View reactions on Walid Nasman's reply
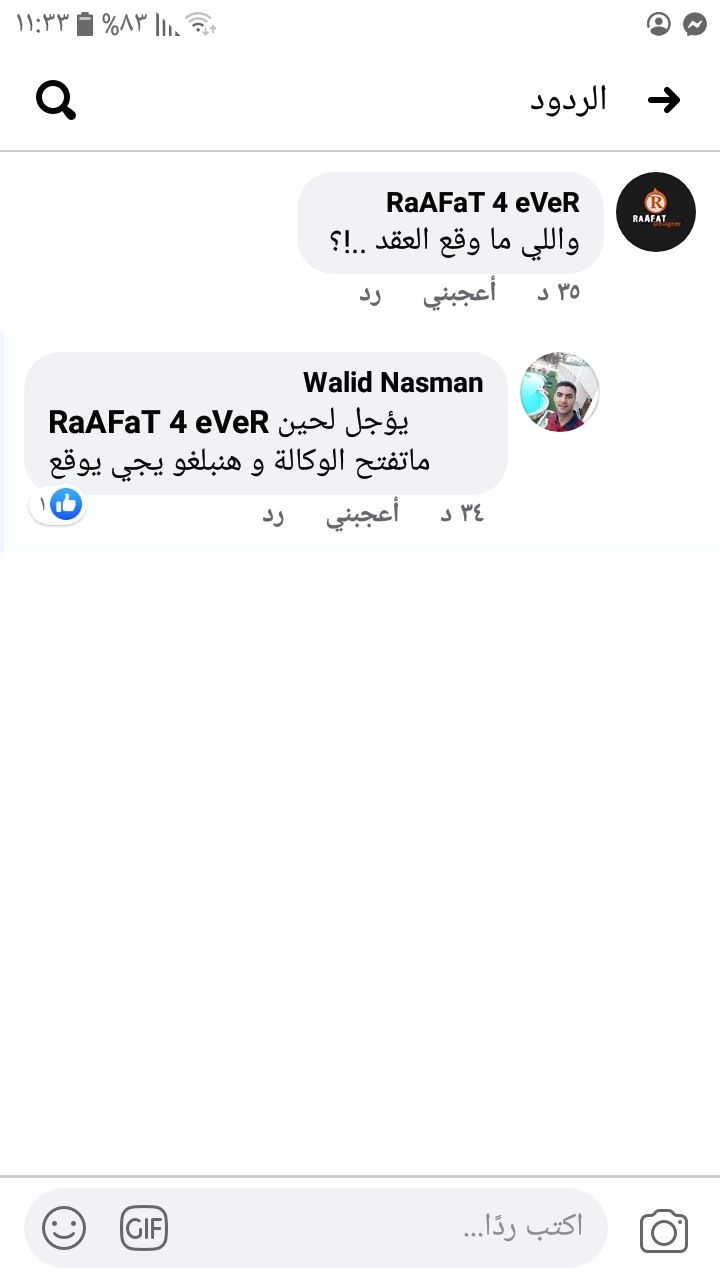The height and width of the screenshot is (1280, 720). [x=60, y=504]
